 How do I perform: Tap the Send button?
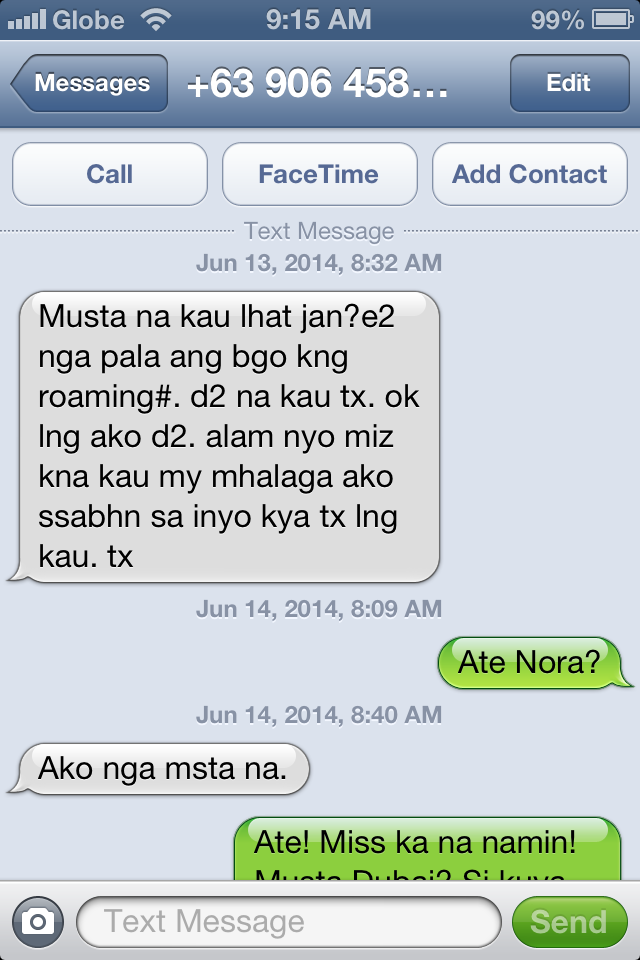click(569, 921)
